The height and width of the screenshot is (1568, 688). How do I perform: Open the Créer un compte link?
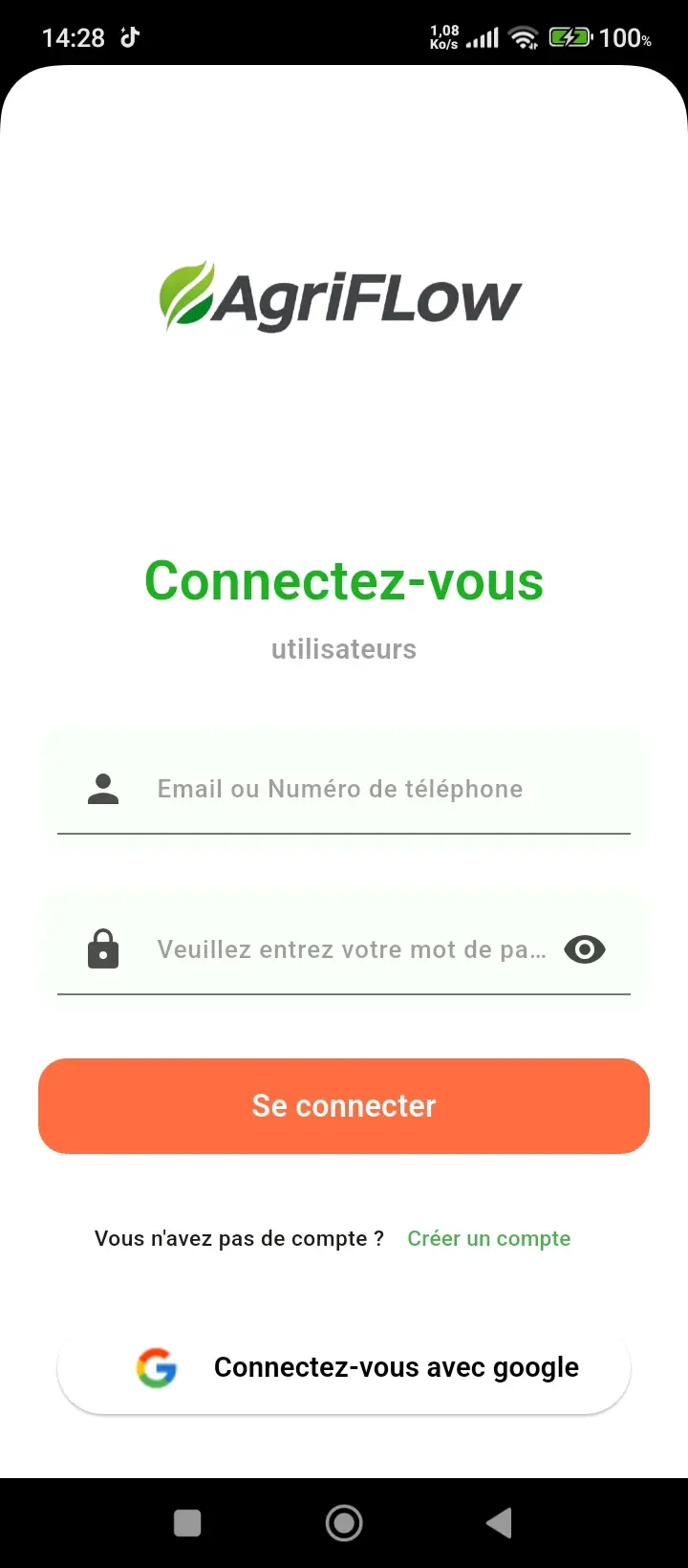click(488, 1239)
